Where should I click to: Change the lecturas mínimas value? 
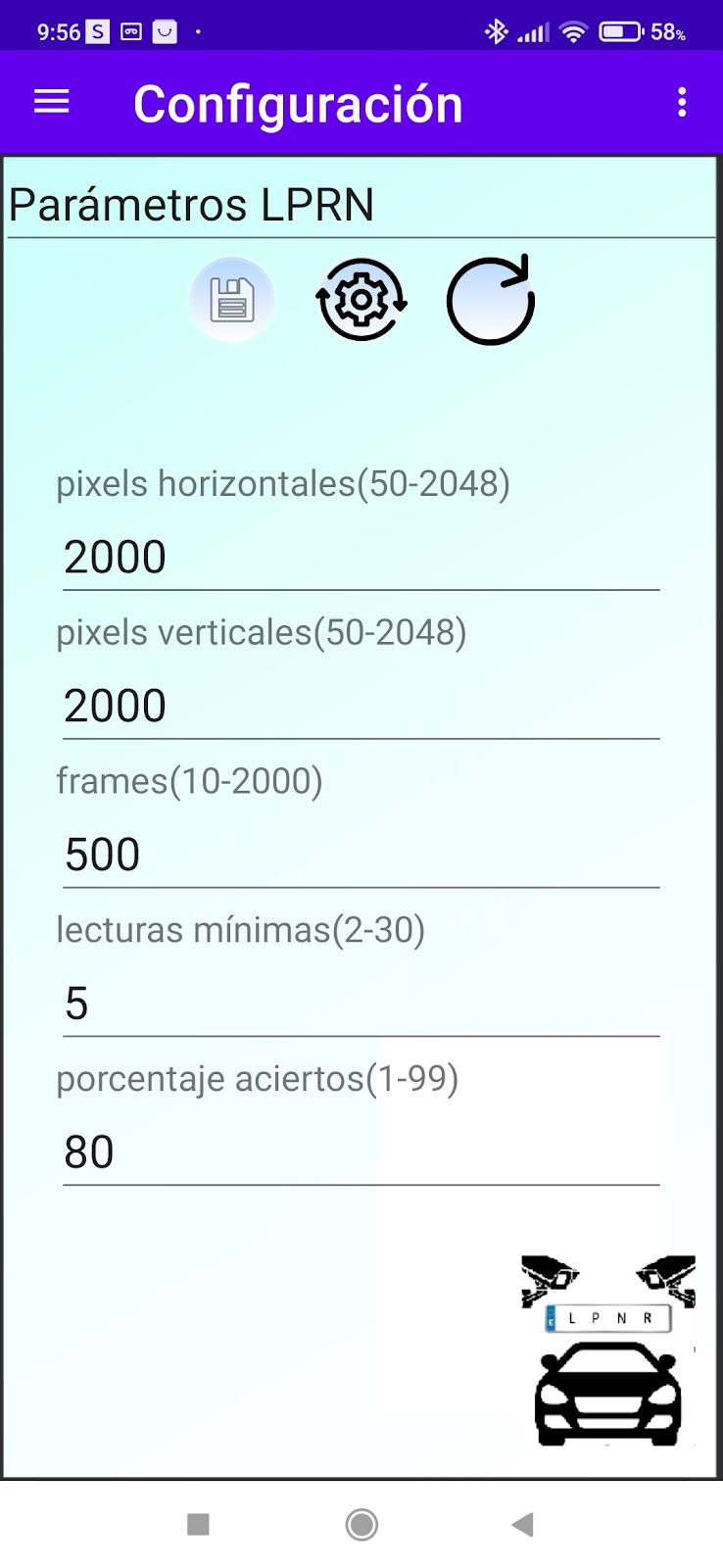pos(361,1004)
